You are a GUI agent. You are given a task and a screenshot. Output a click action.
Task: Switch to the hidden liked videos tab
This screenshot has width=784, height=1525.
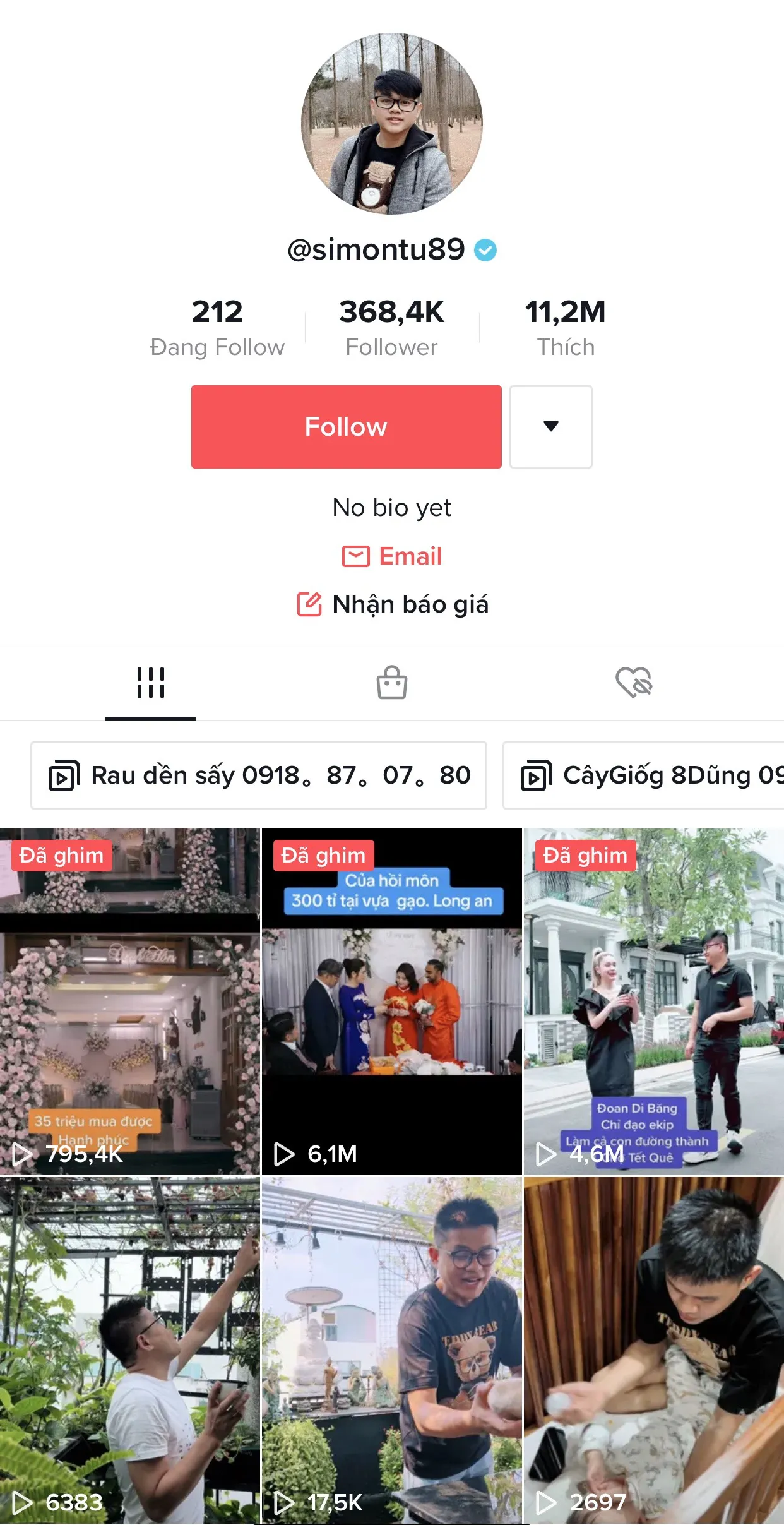pyautogui.click(x=633, y=683)
